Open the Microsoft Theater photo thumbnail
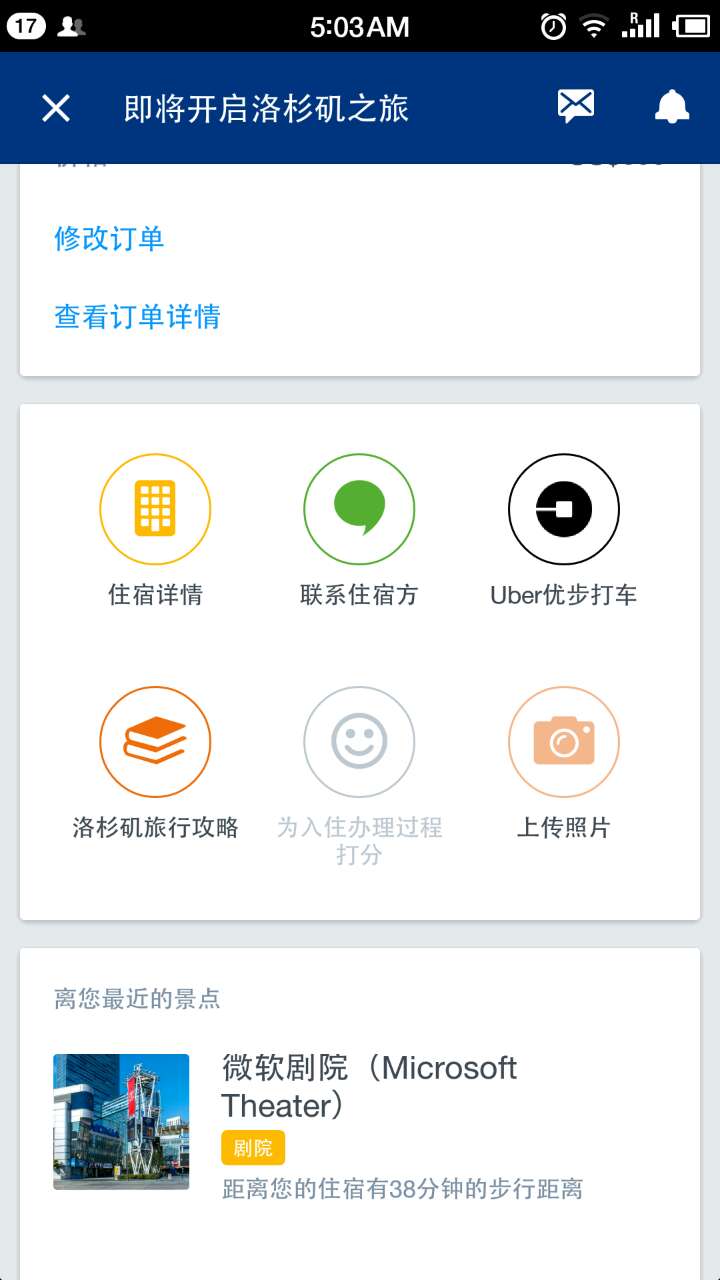The width and height of the screenshot is (720, 1280). coord(121,1121)
